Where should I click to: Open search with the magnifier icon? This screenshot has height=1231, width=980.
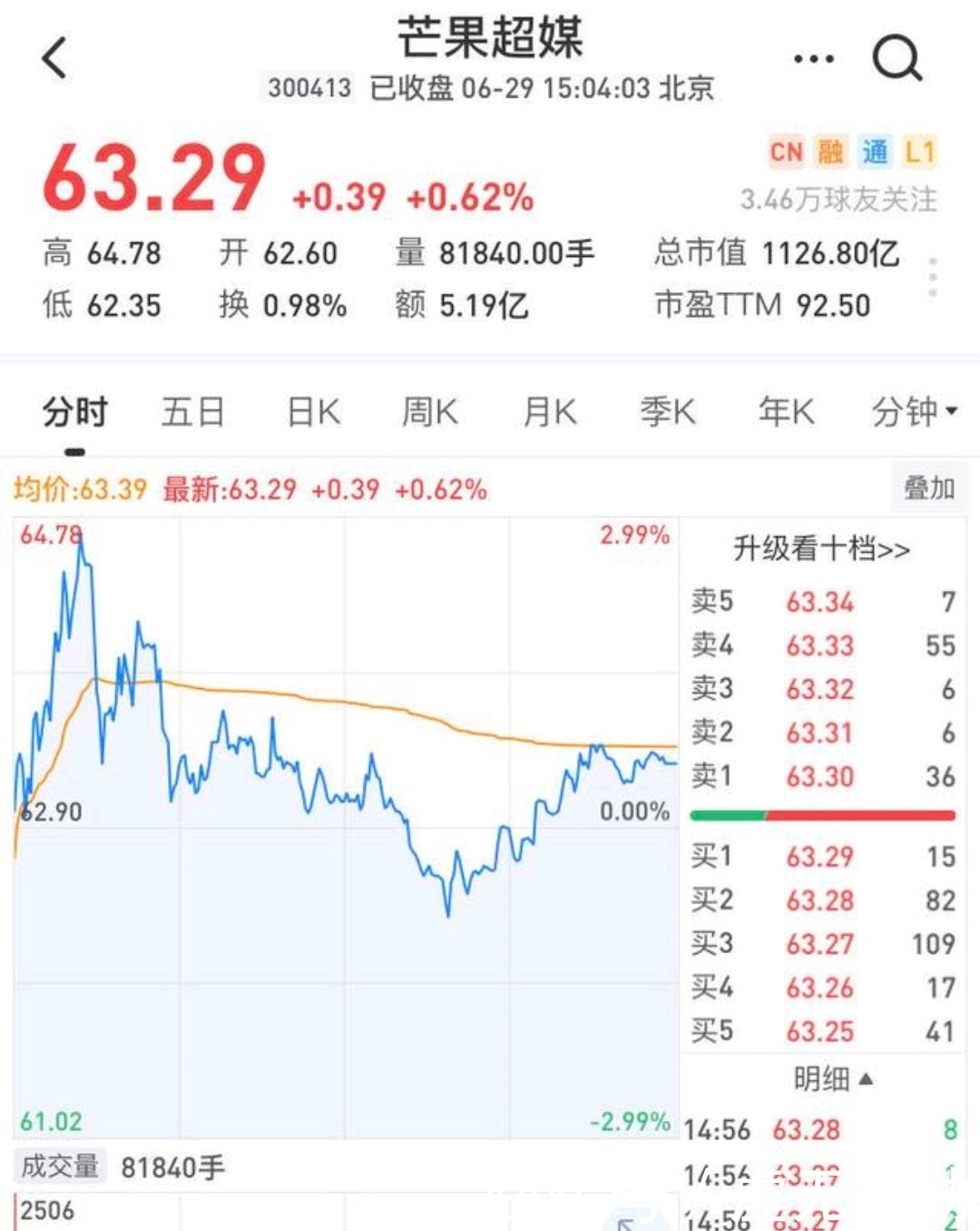coord(897,56)
